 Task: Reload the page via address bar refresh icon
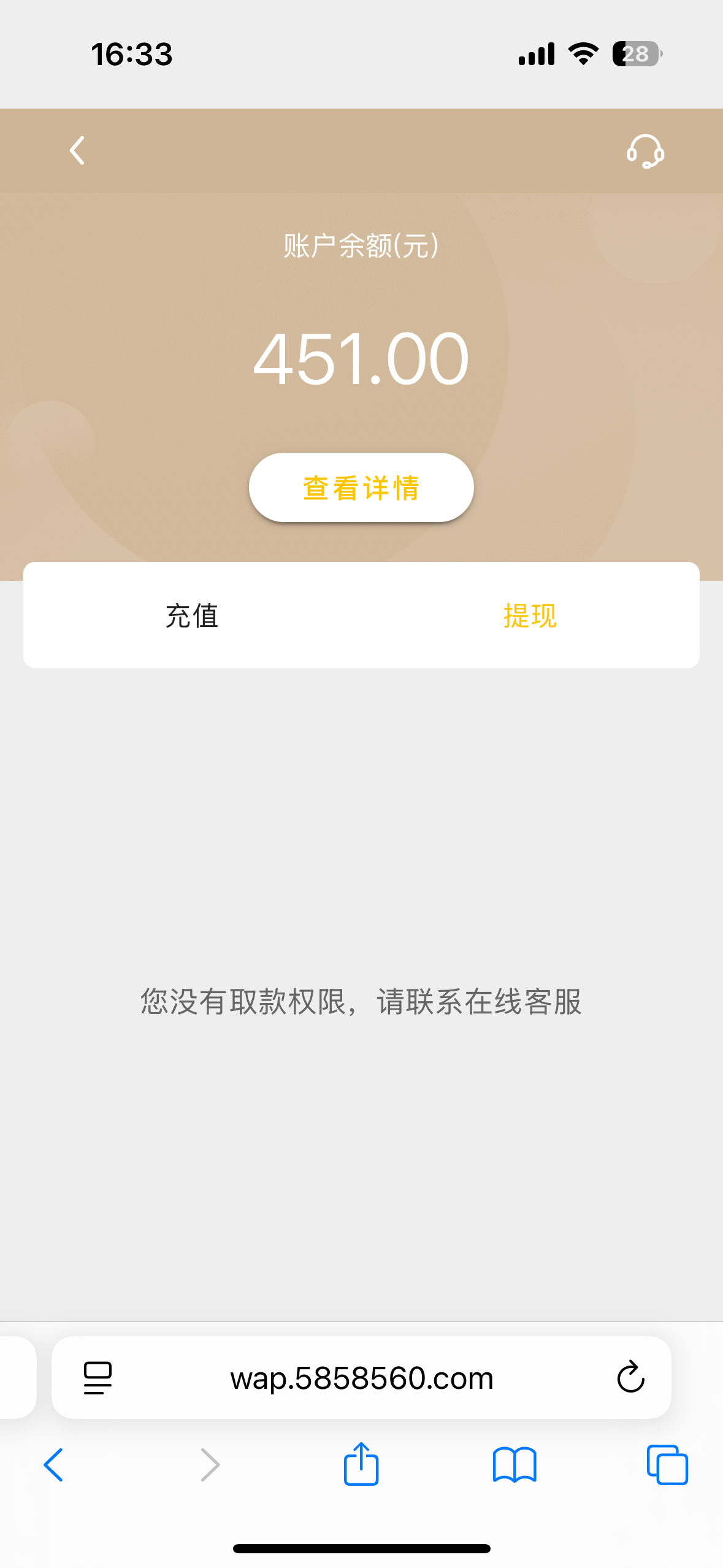(x=629, y=1377)
